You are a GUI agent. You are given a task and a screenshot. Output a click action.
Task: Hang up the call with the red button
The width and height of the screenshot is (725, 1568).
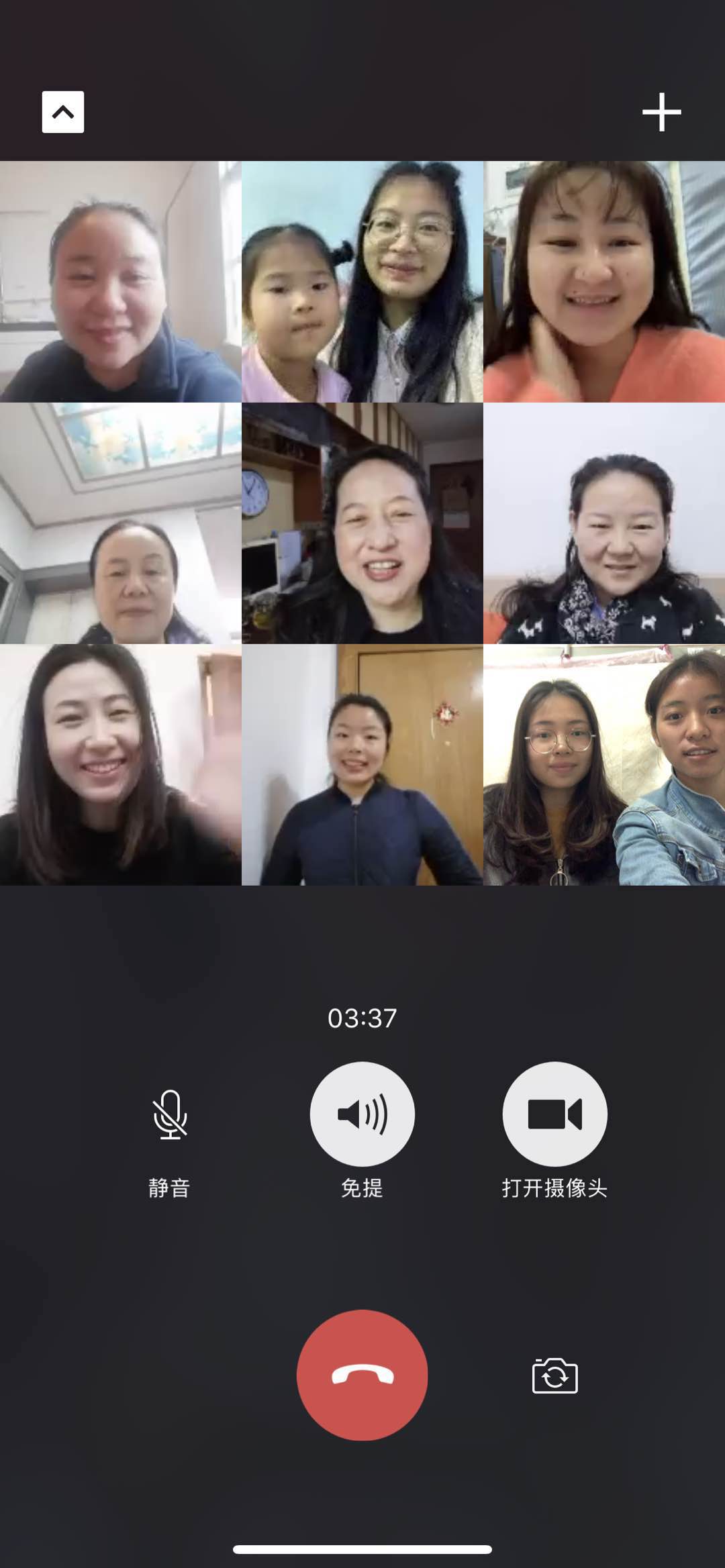pos(362,1375)
